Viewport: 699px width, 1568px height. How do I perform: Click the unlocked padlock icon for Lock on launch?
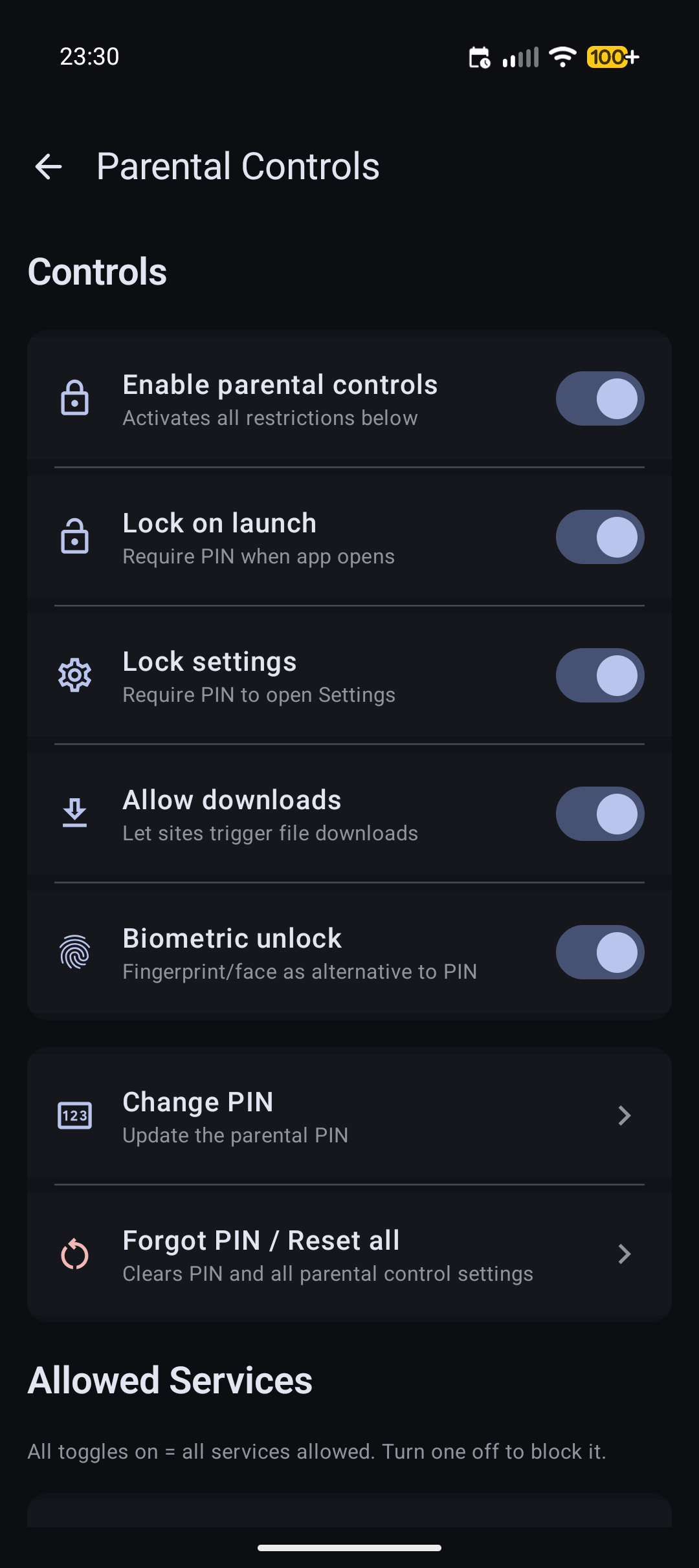click(74, 537)
